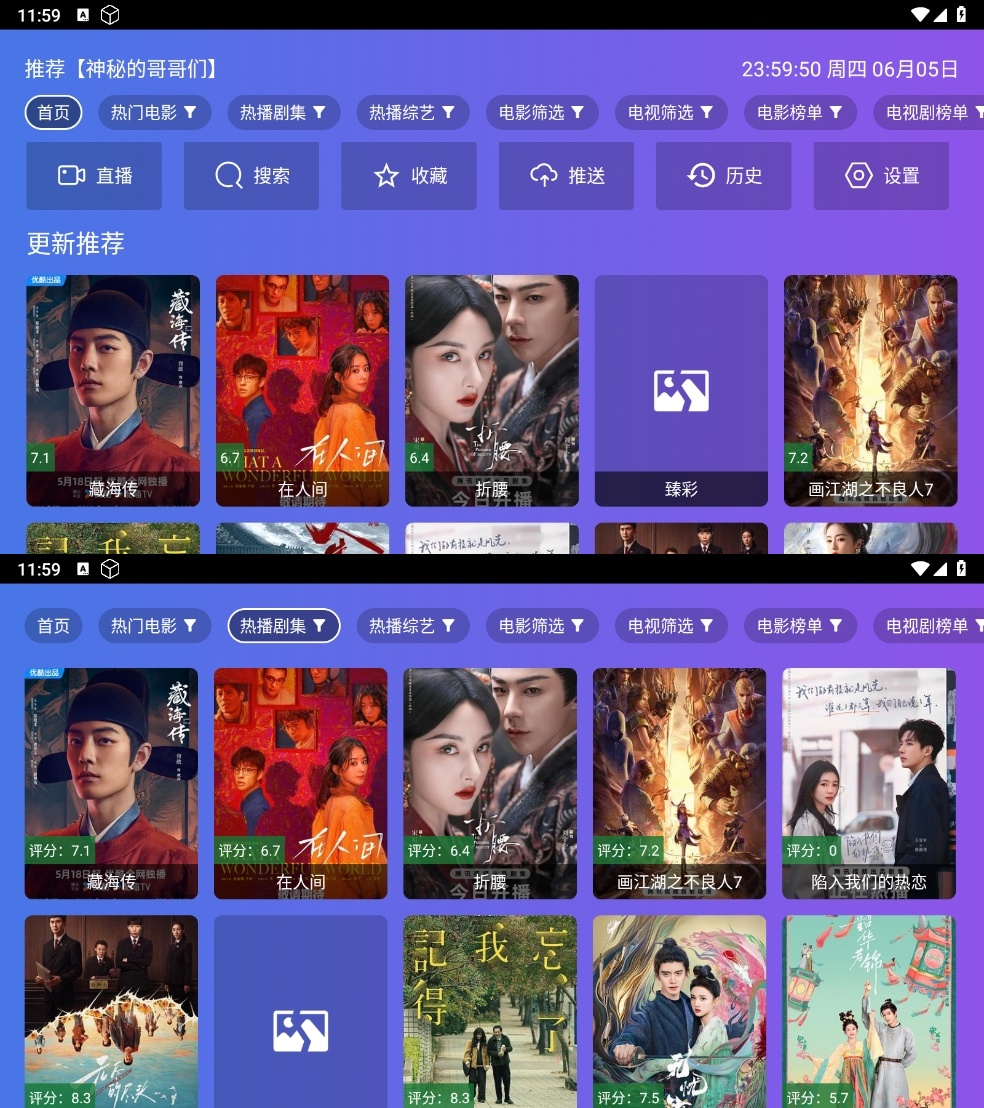View the 历史 watch history

pos(723,176)
